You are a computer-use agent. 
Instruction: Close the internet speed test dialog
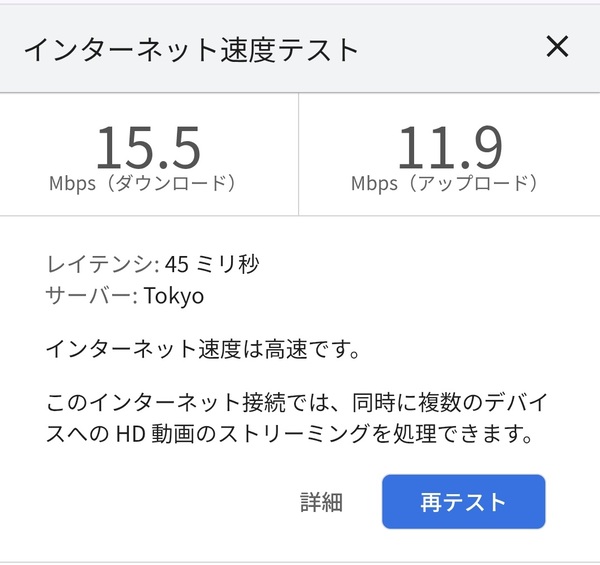557,46
